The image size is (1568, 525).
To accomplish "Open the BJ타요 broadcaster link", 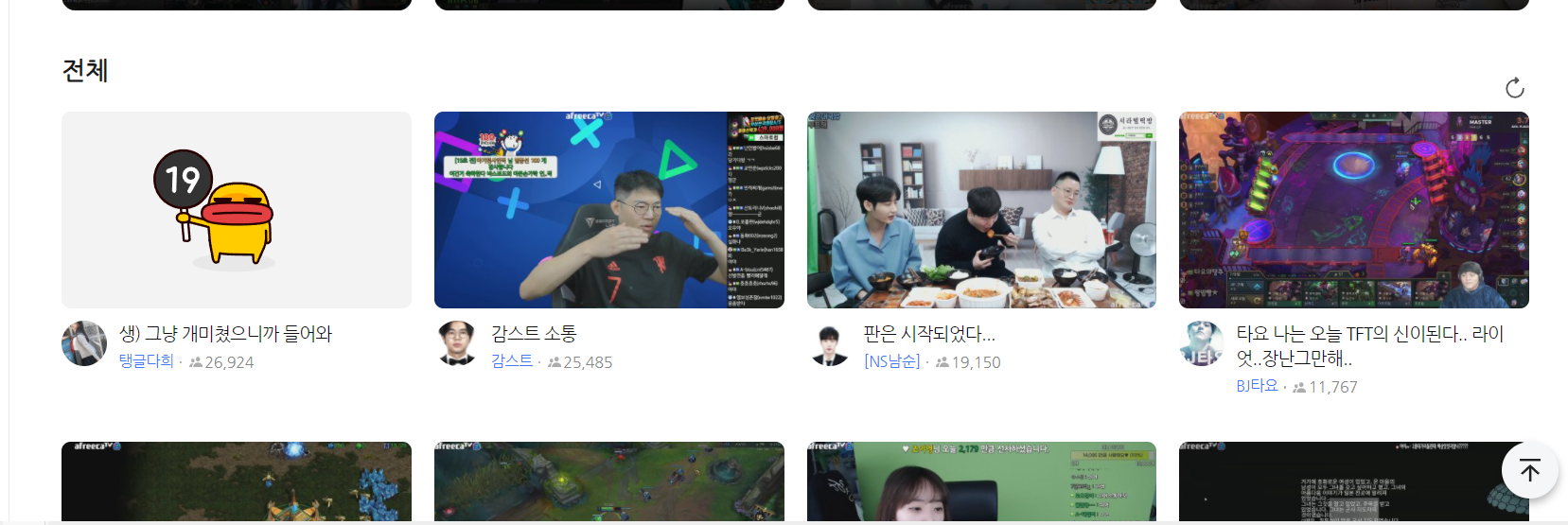I will click(x=1257, y=386).
